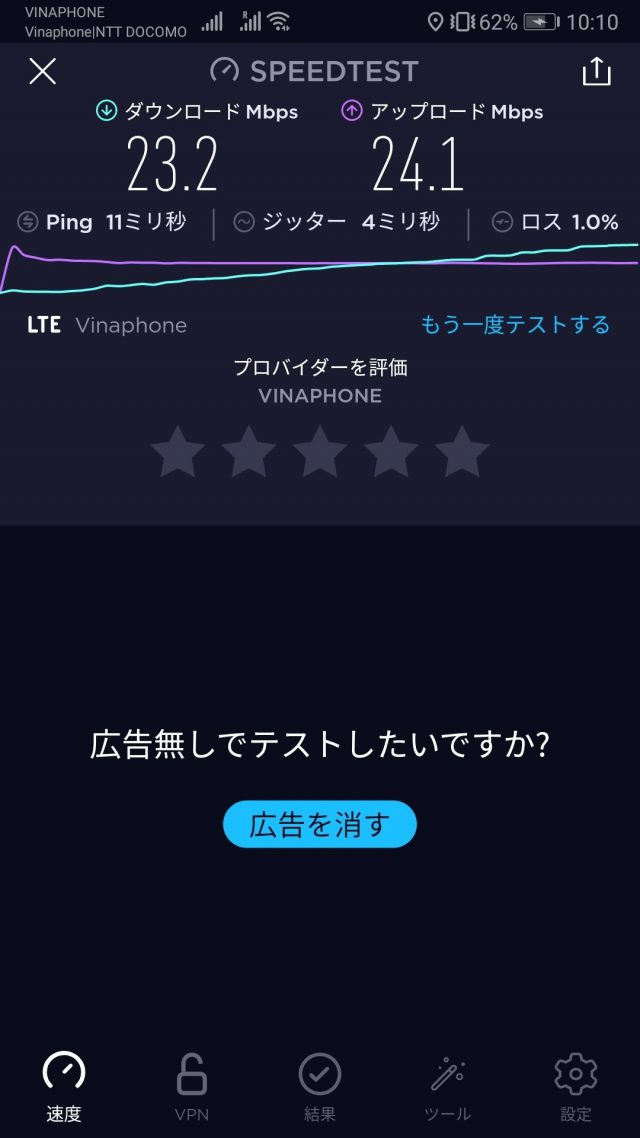Image resolution: width=640 pixels, height=1138 pixels.
Task: Close the speed test results
Action: point(42,71)
